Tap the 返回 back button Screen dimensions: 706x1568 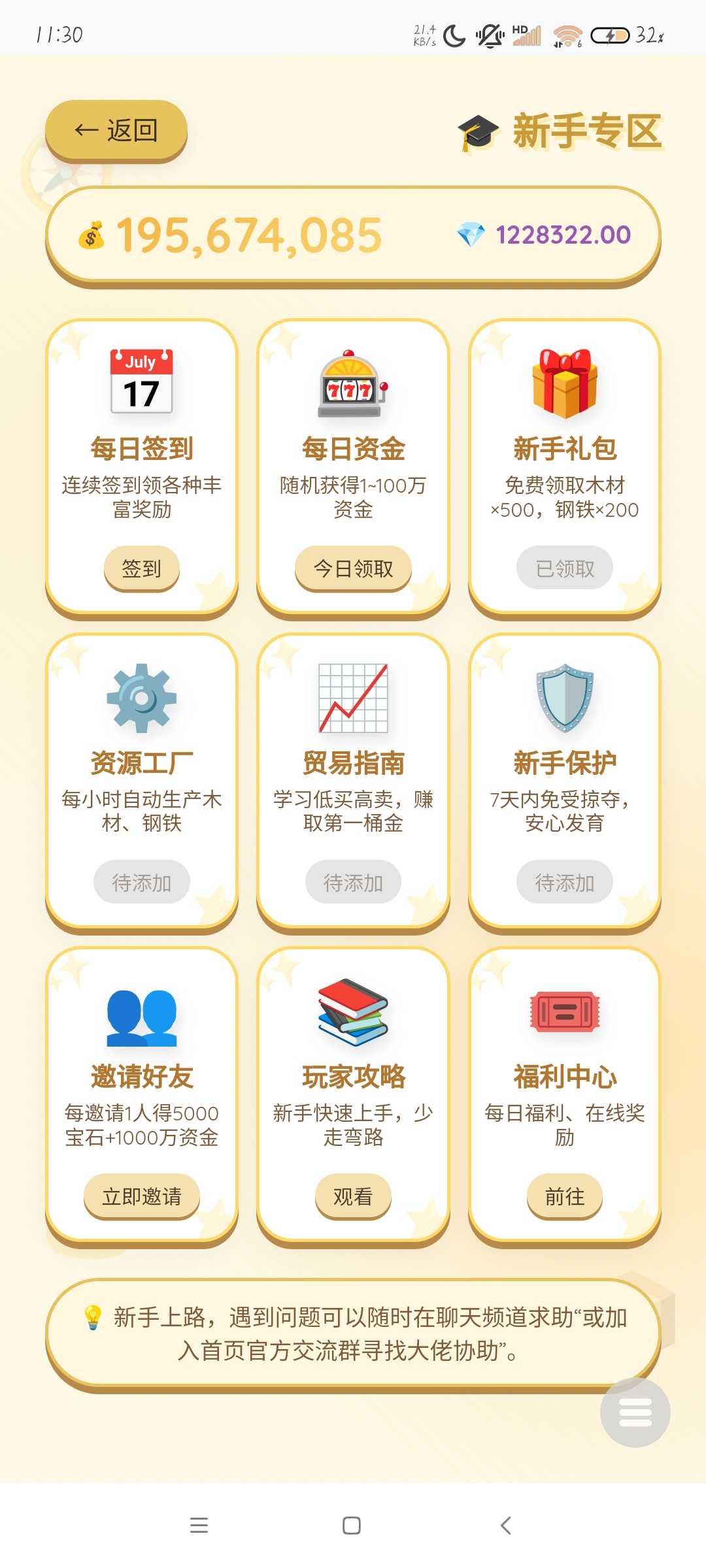click(116, 131)
